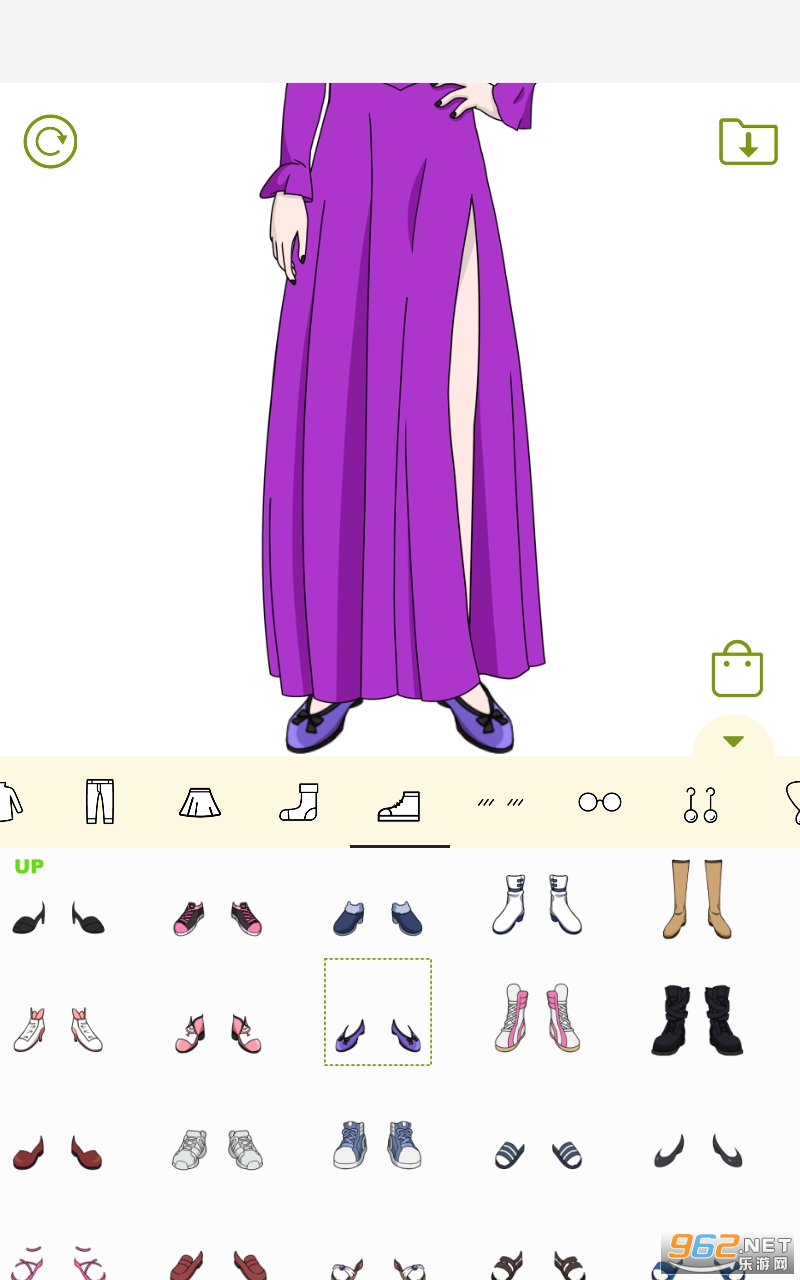Tap the circular reset arrow icon
800x1280 pixels.
tap(50, 142)
